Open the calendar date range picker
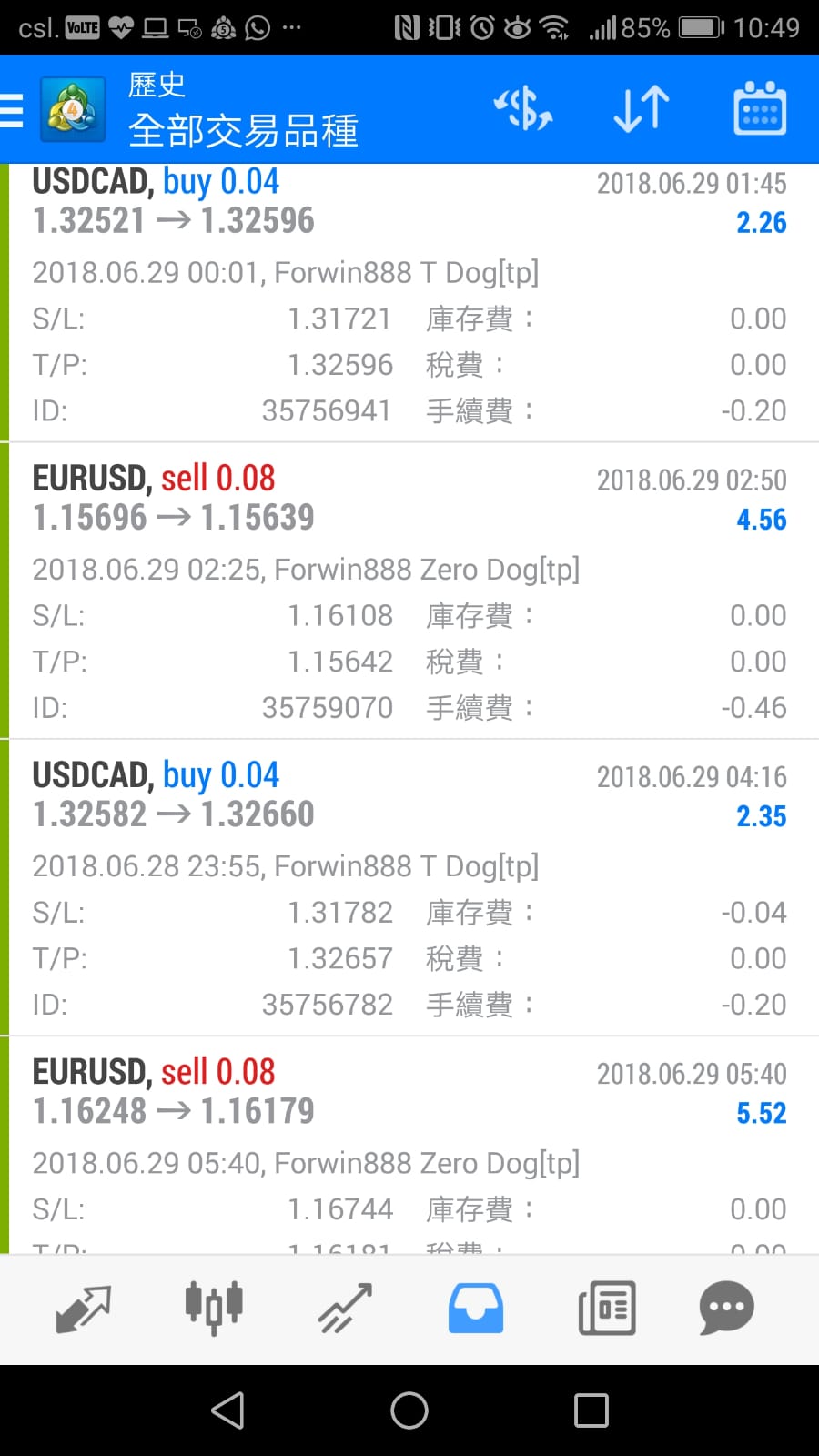Viewport: 819px width, 1456px height. [760, 109]
